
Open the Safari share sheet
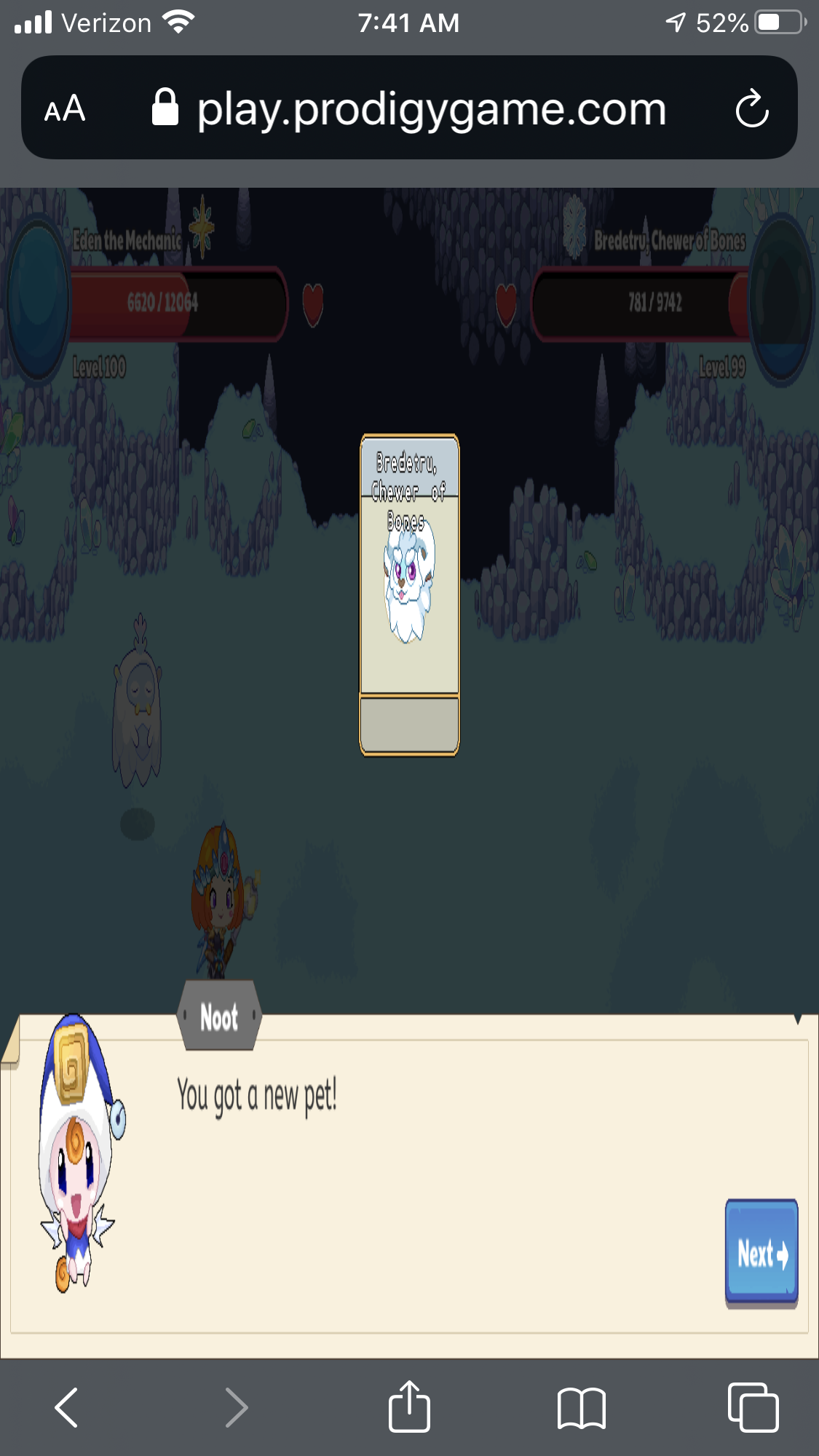(x=409, y=1407)
